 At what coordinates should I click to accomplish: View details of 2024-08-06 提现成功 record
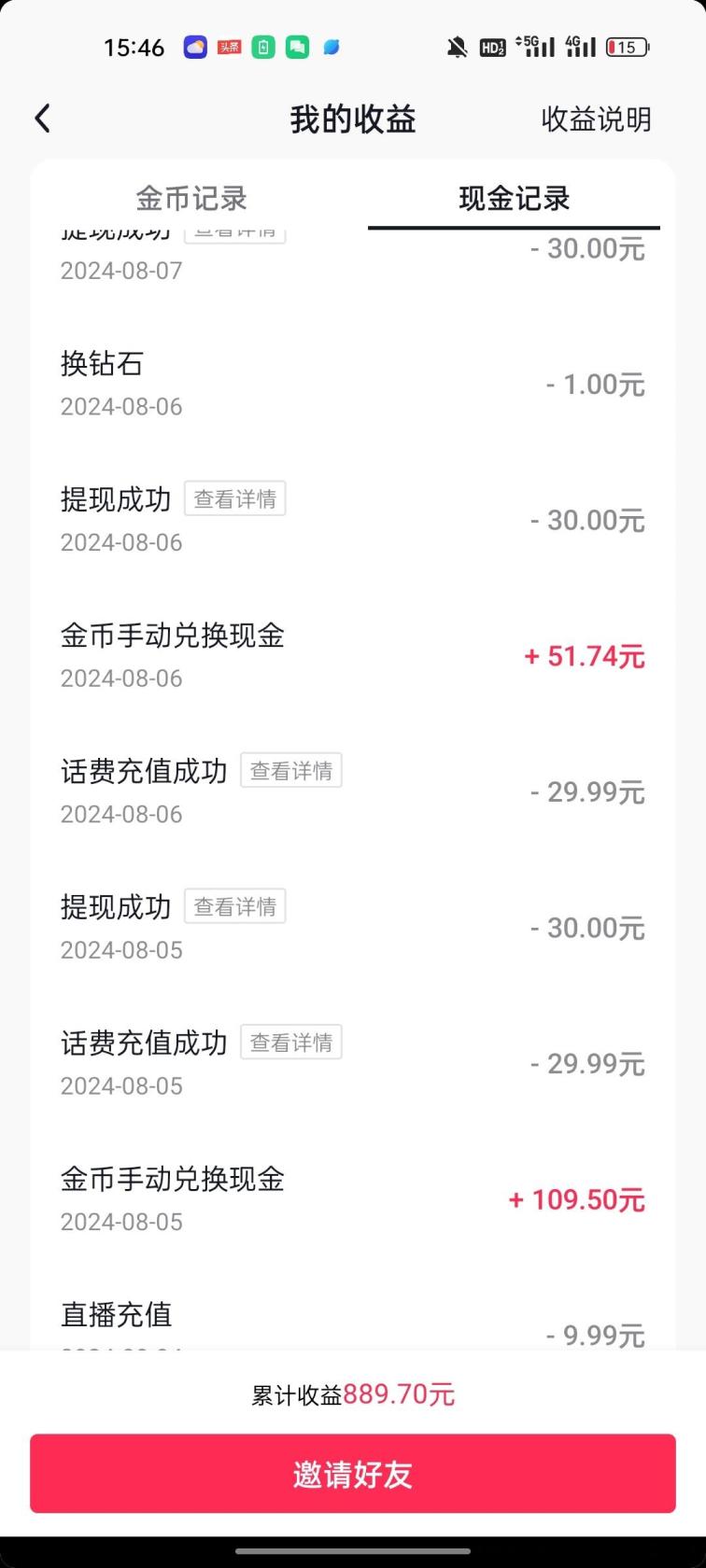click(235, 499)
